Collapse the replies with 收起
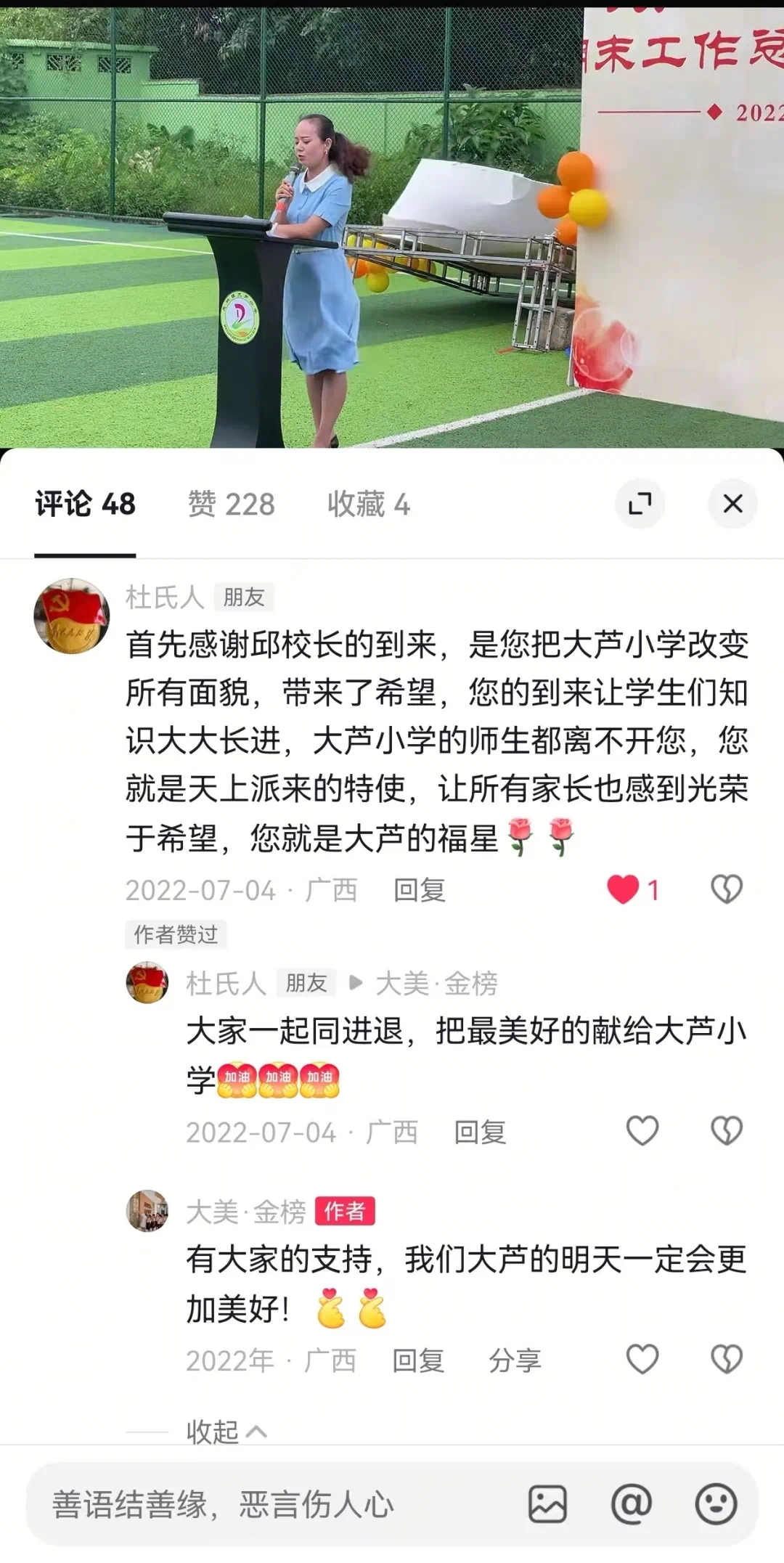 click(225, 1432)
